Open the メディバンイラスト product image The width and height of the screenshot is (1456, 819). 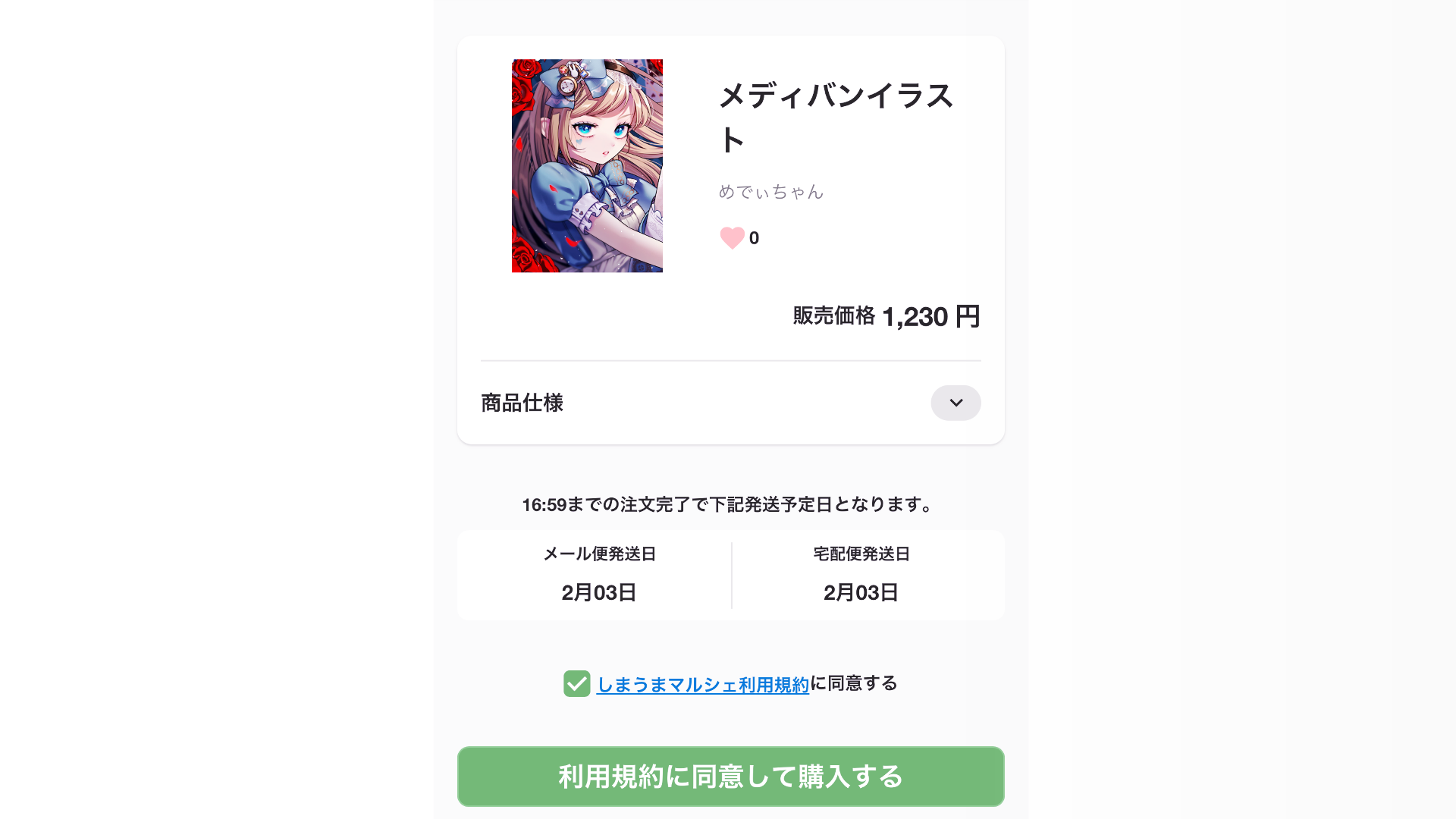(587, 165)
